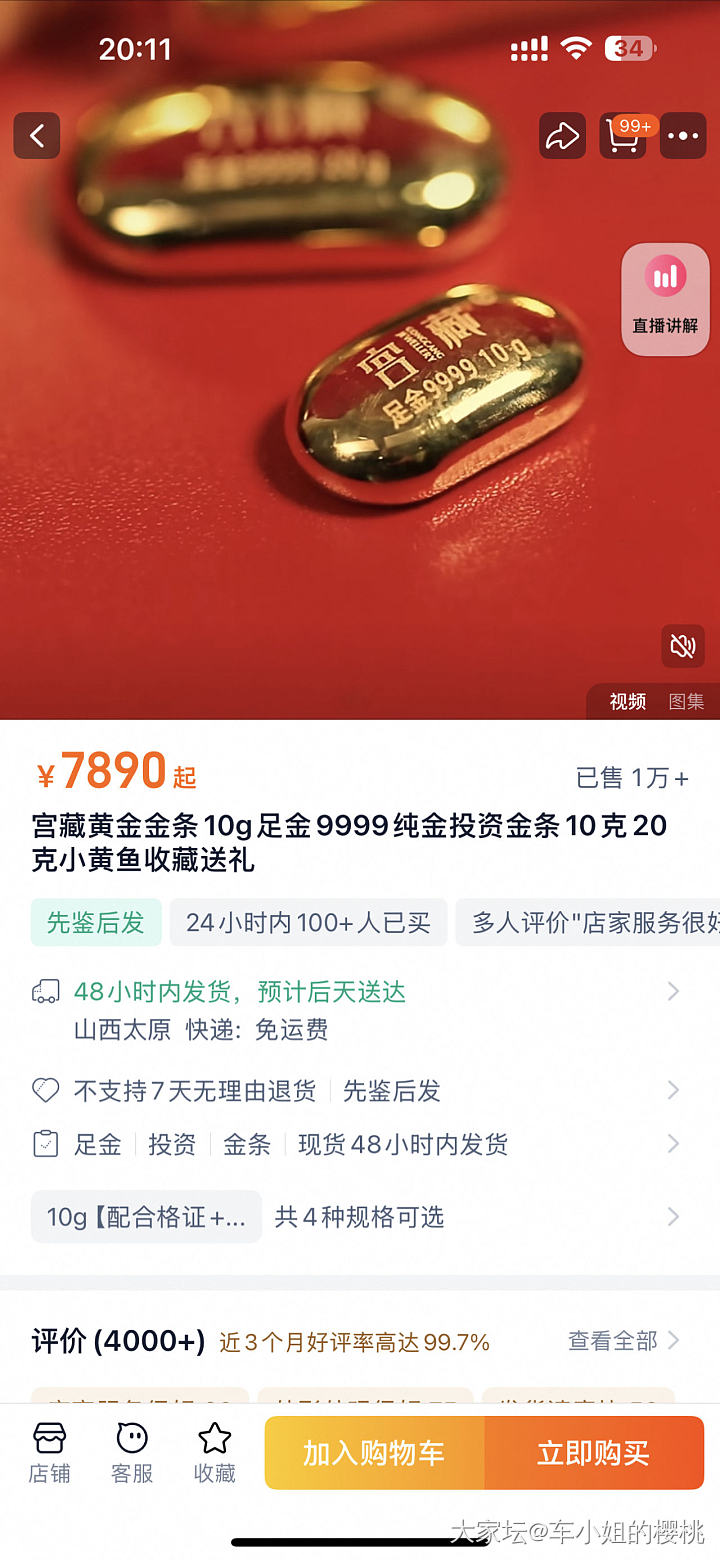Open the 足金 投资 金条 product parameters row
The width and height of the screenshot is (720, 1560).
tap(360, 1144)
